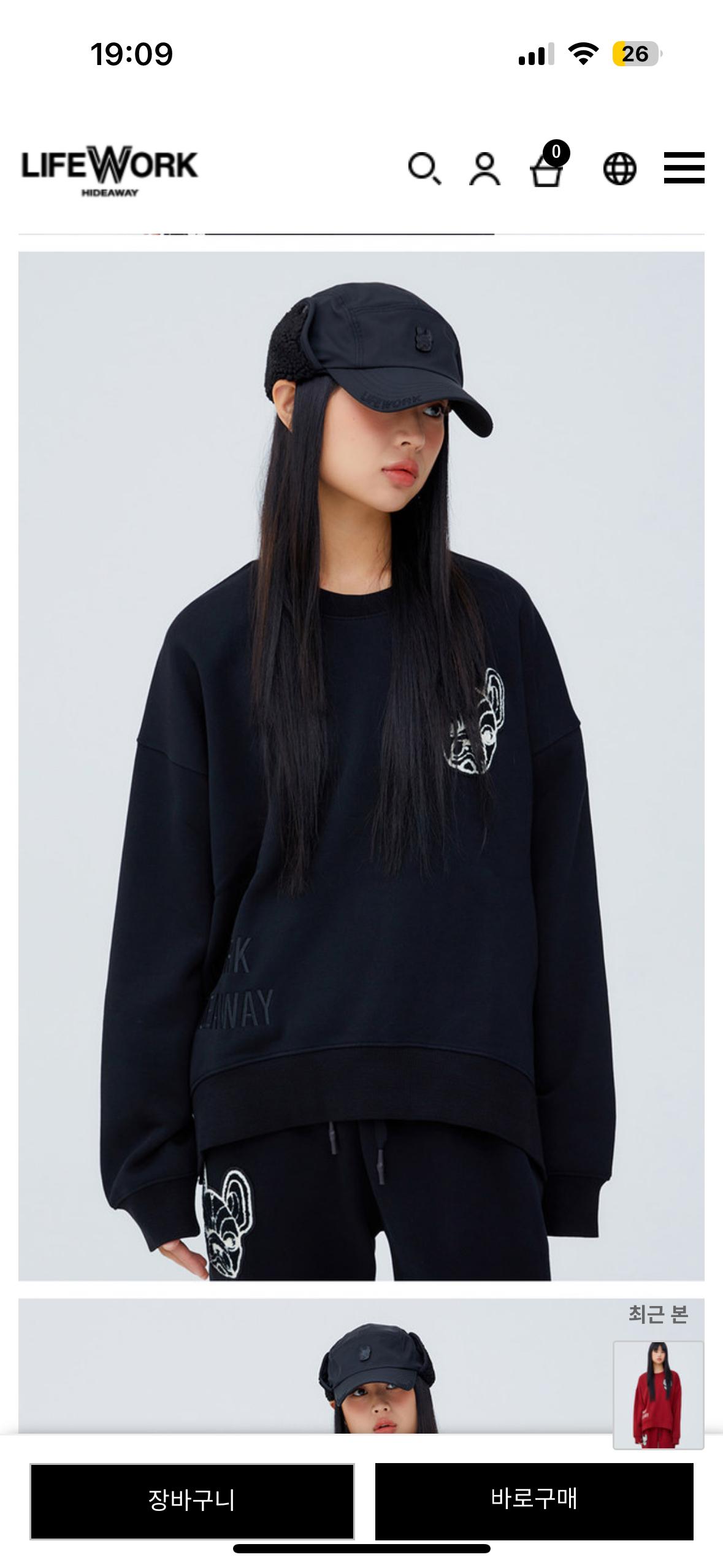
Task: Add item with 장바구니 button
Action: coord(192,1501)
